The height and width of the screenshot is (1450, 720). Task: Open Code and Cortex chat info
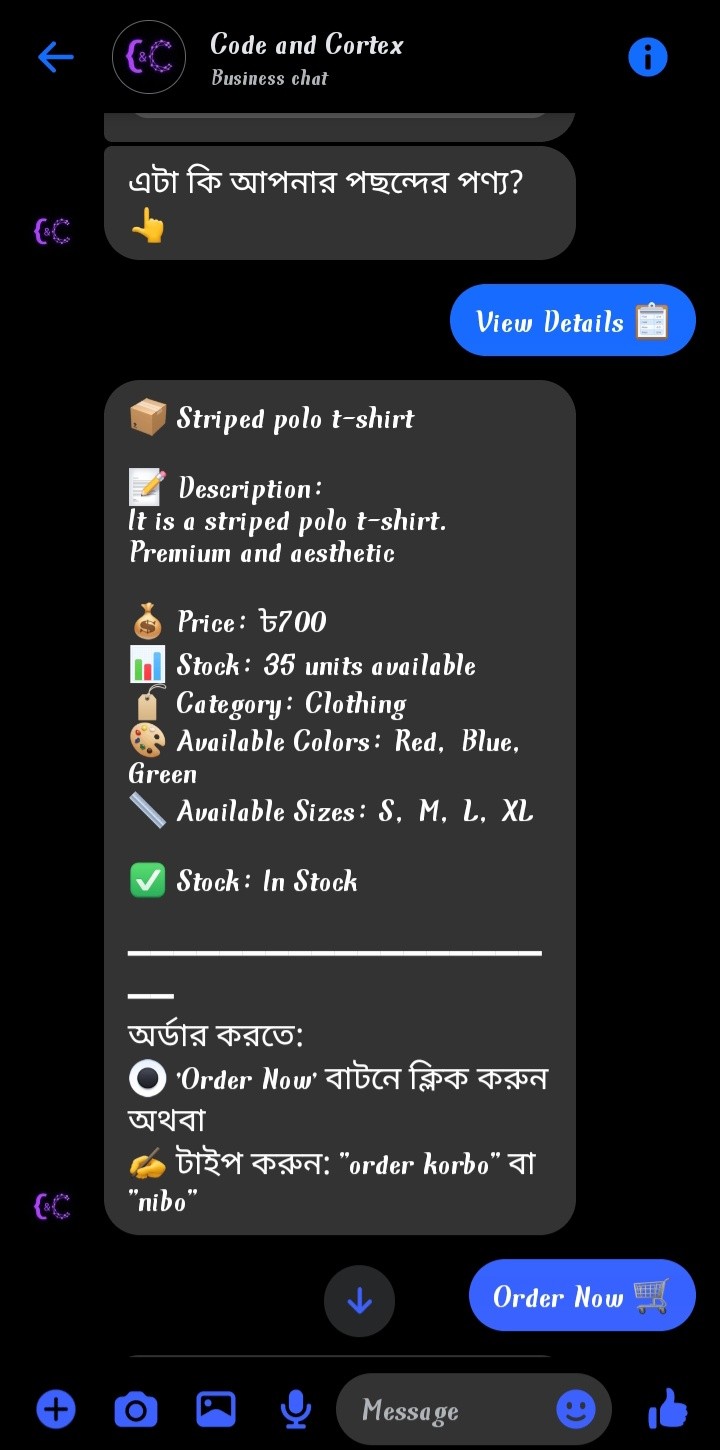(x=647, y=58)
